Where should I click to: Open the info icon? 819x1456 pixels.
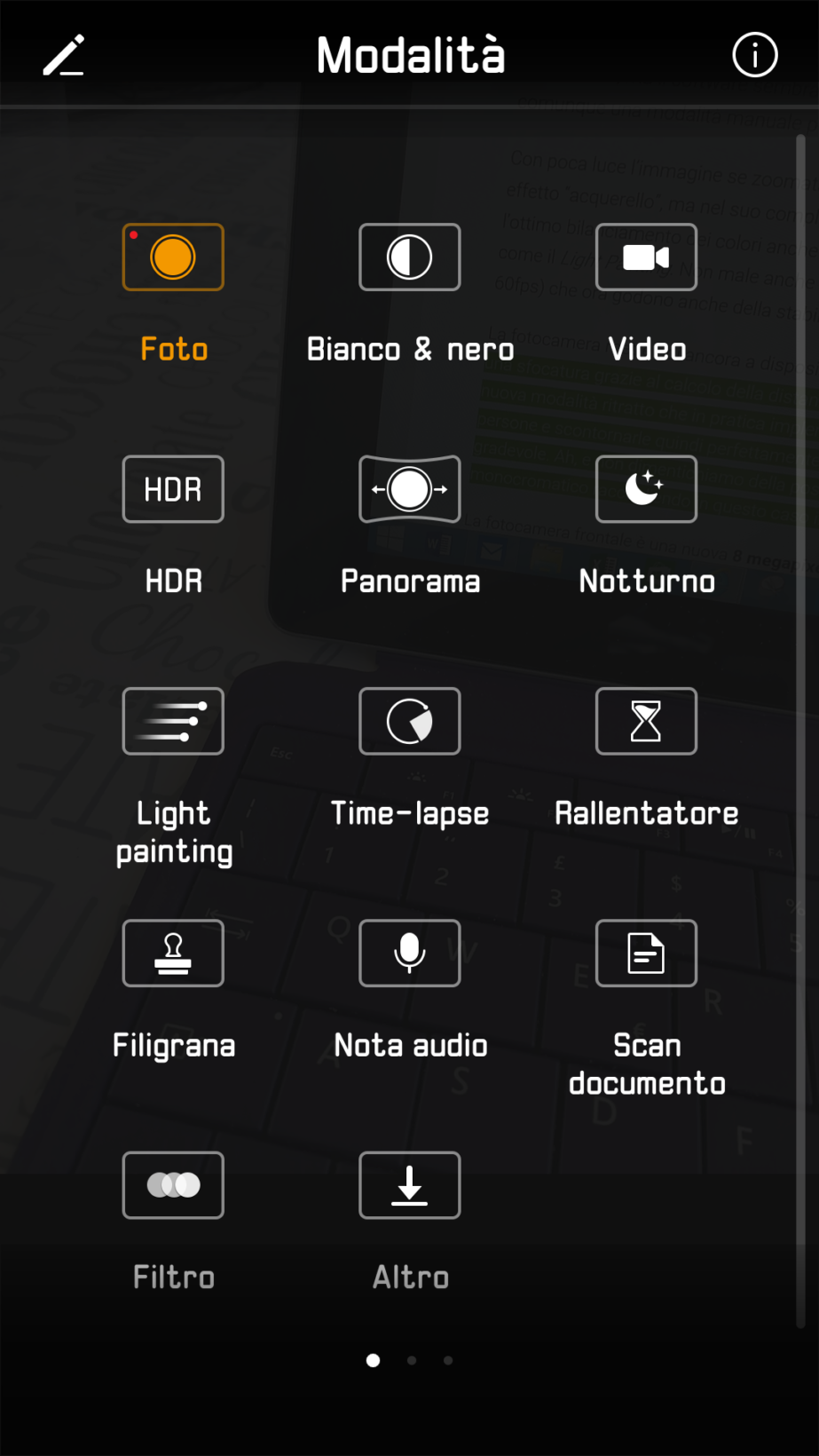[754, 56]
